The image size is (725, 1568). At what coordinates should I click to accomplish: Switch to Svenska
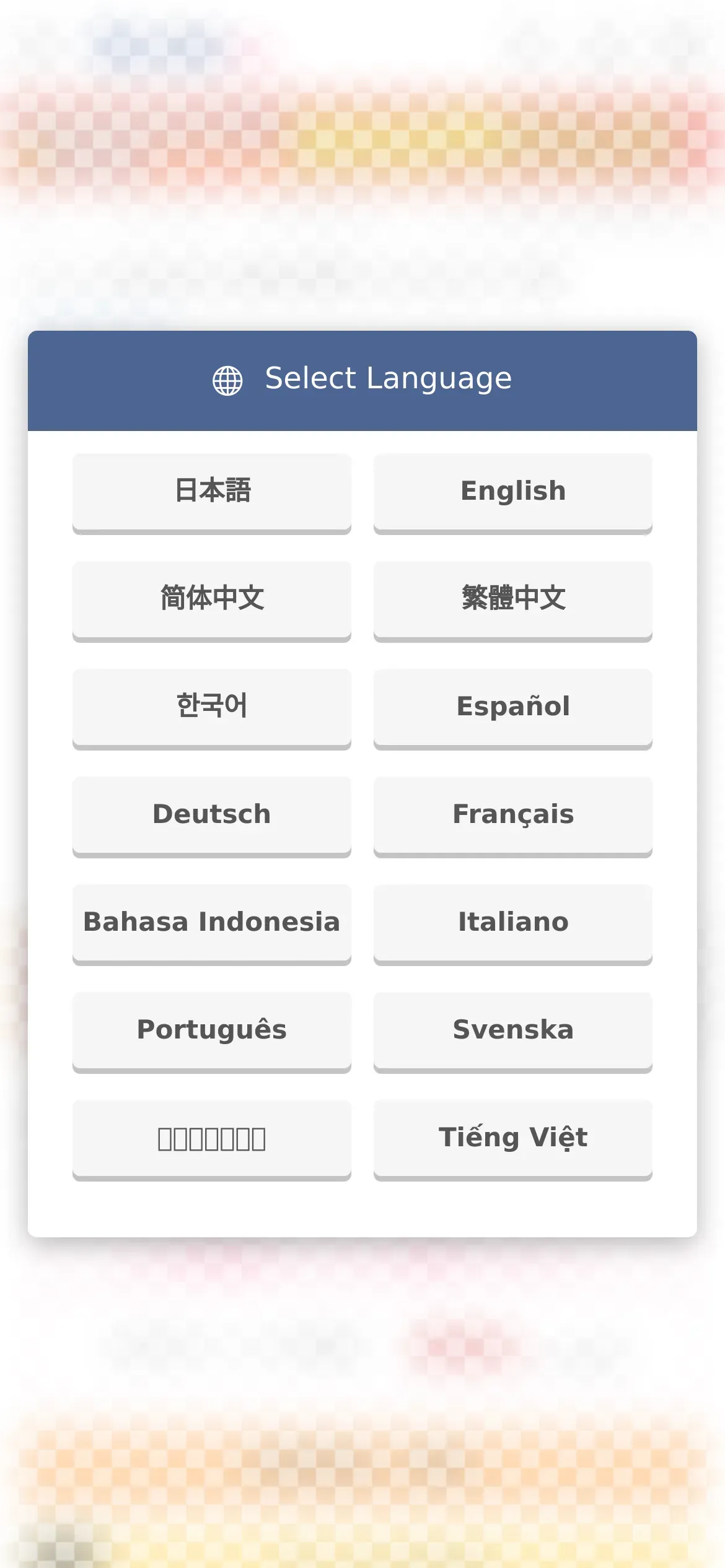513,1032
